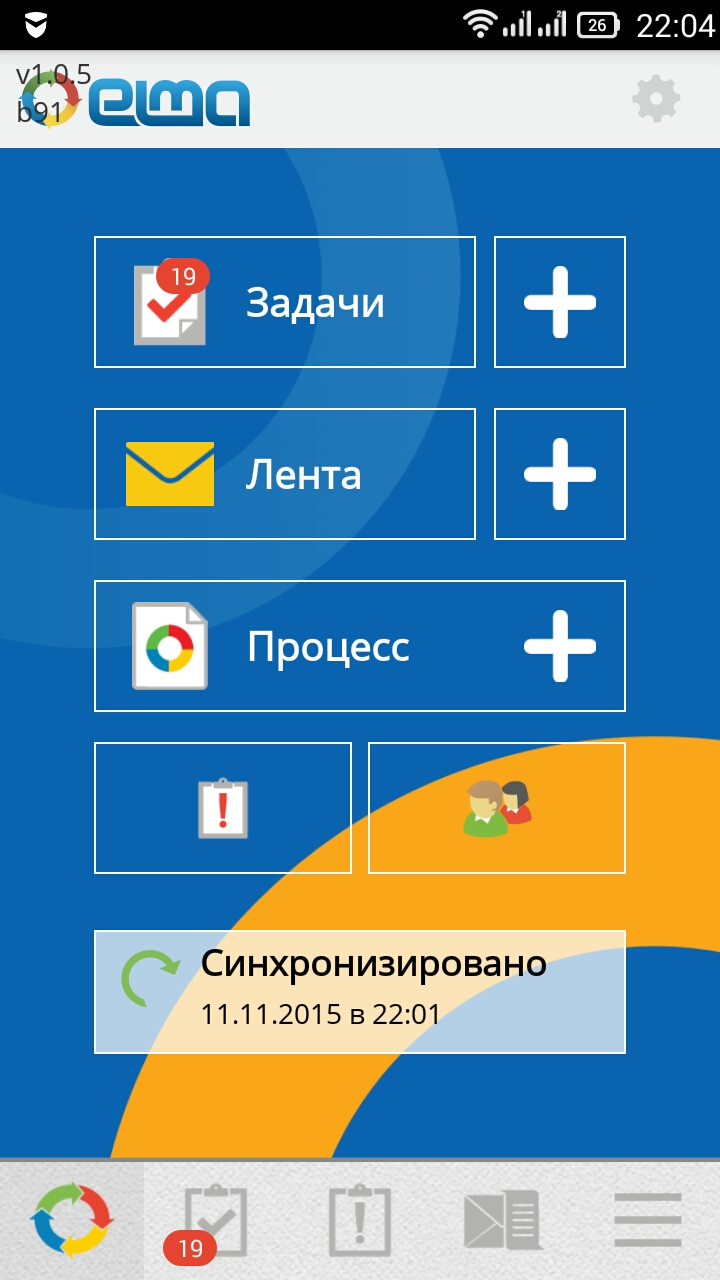The width and height of the screenshot is (720, 1280).
Task: Open the Лента feed tile
Action: [285, 474]
